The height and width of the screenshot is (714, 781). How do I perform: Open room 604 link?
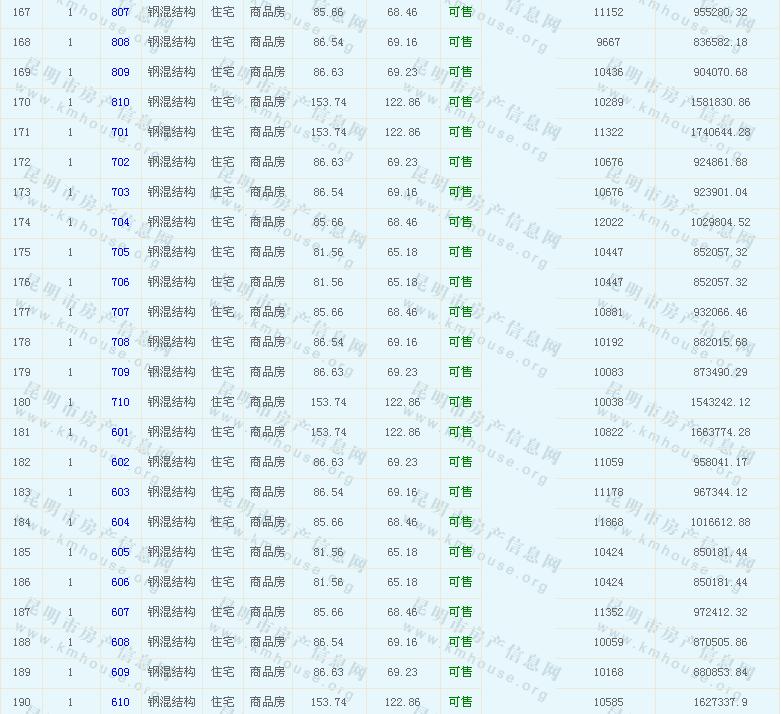click(x=120, y=522)
